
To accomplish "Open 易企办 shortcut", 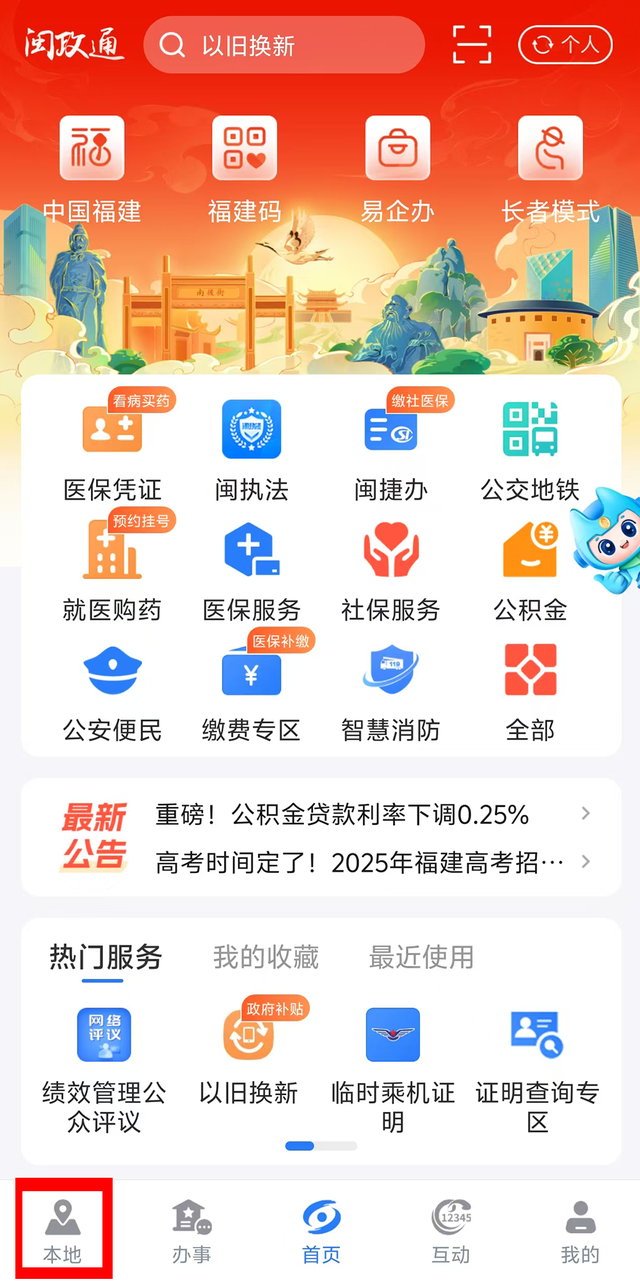I will pyautogui.click(x=397, y=170).
